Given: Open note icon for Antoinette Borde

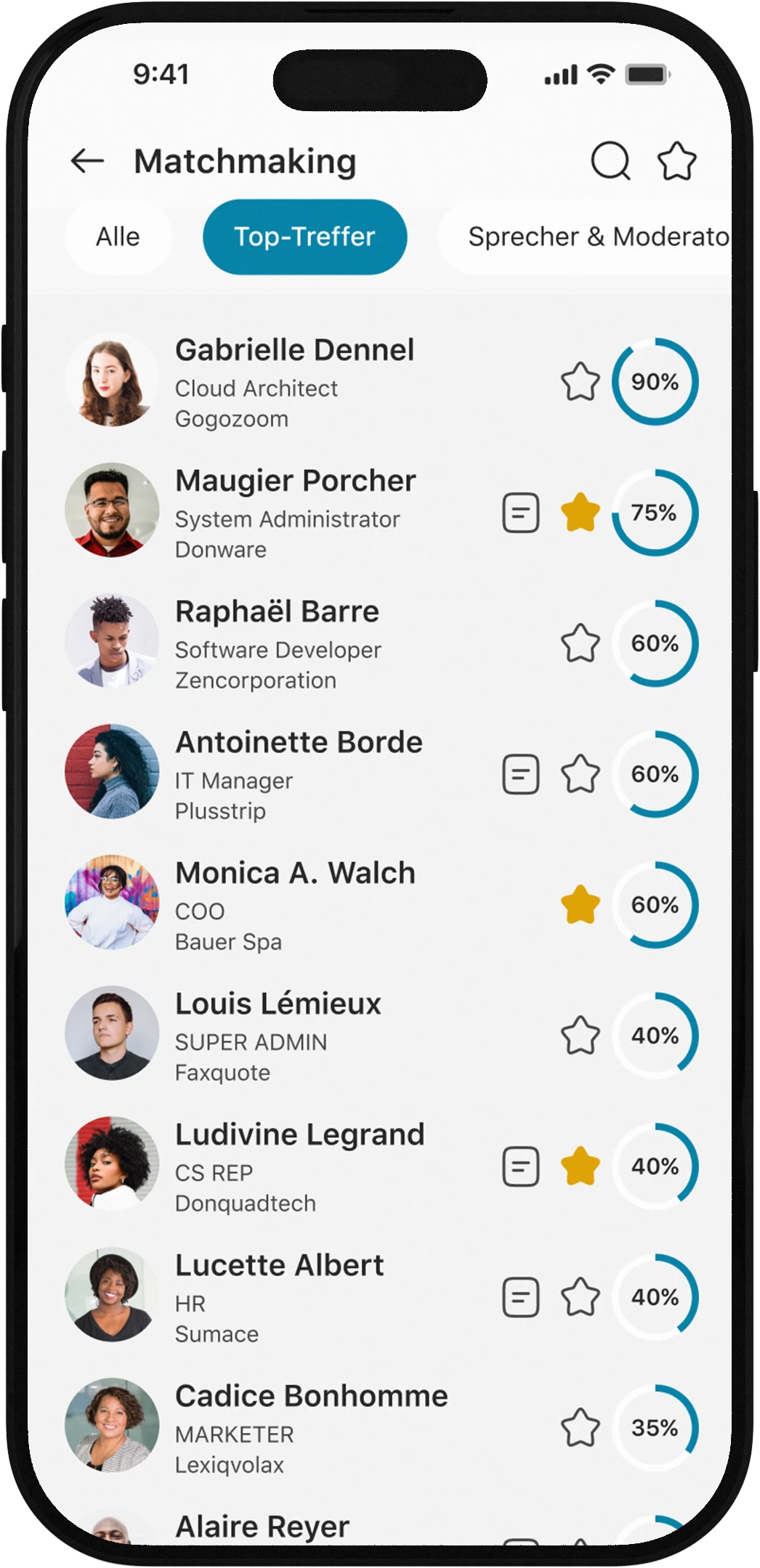Looking at the screenshot, I should [521, 774].
